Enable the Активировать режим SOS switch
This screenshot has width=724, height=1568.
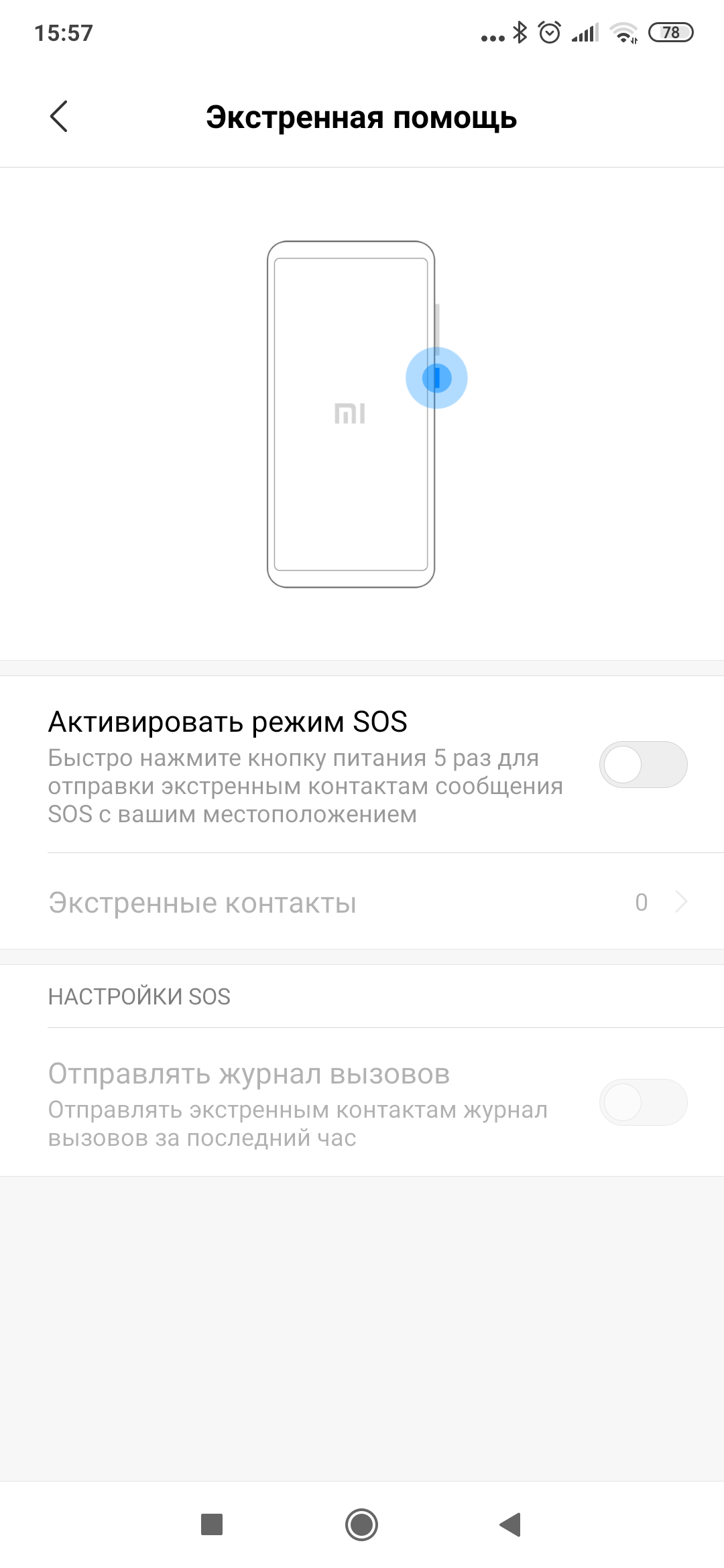point(643,765)
